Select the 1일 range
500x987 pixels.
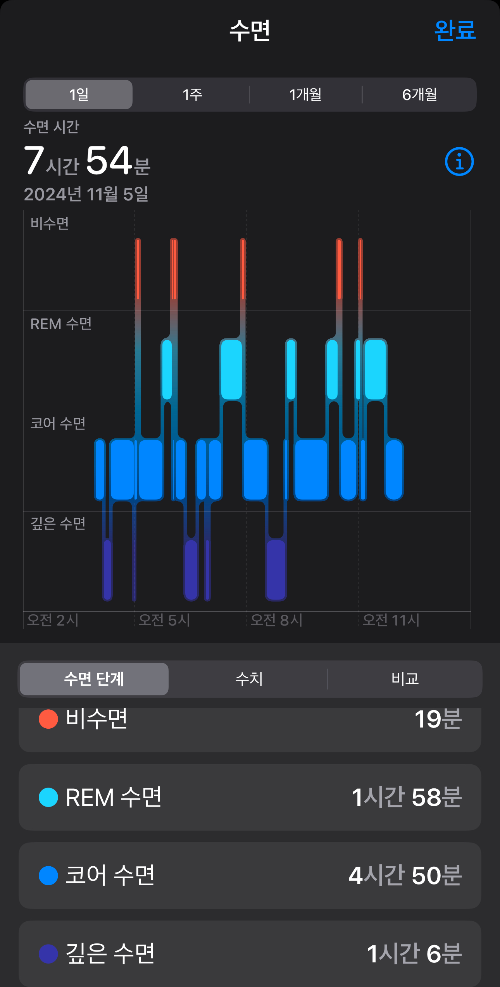(x=79, y=95)
